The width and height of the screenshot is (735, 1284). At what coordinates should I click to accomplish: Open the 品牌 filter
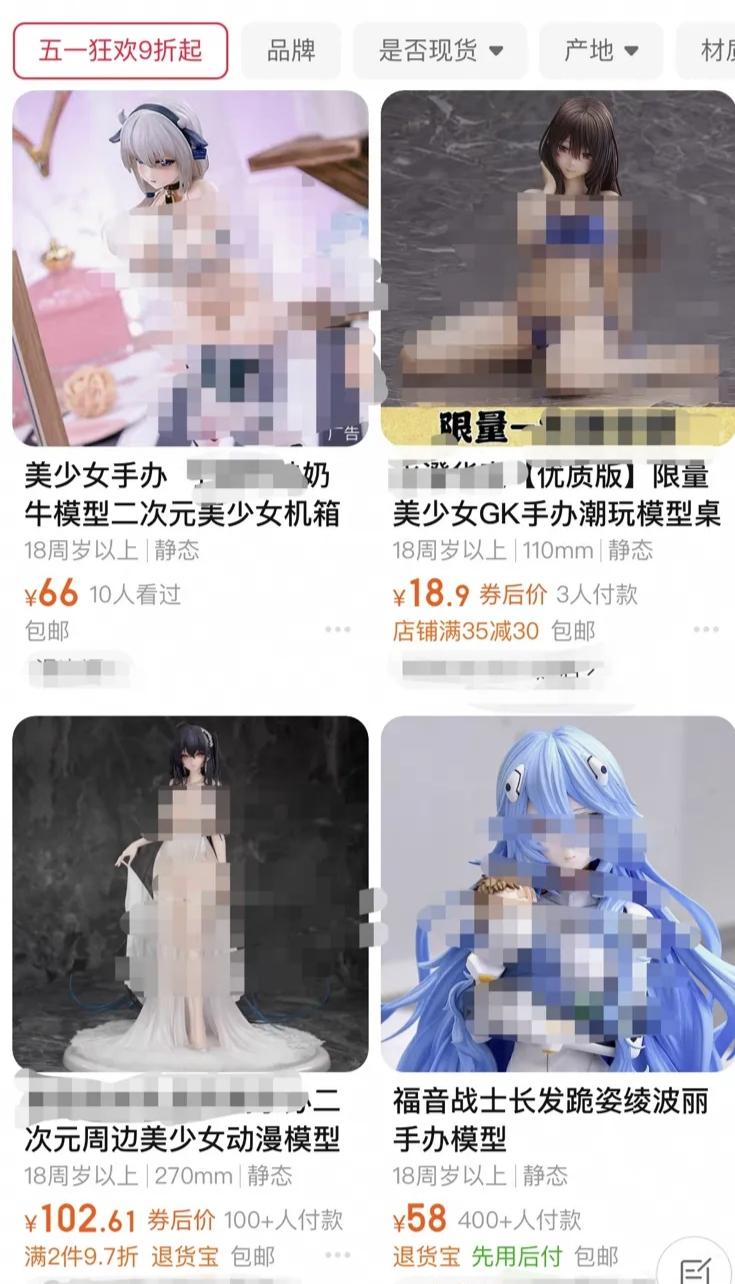291,51
